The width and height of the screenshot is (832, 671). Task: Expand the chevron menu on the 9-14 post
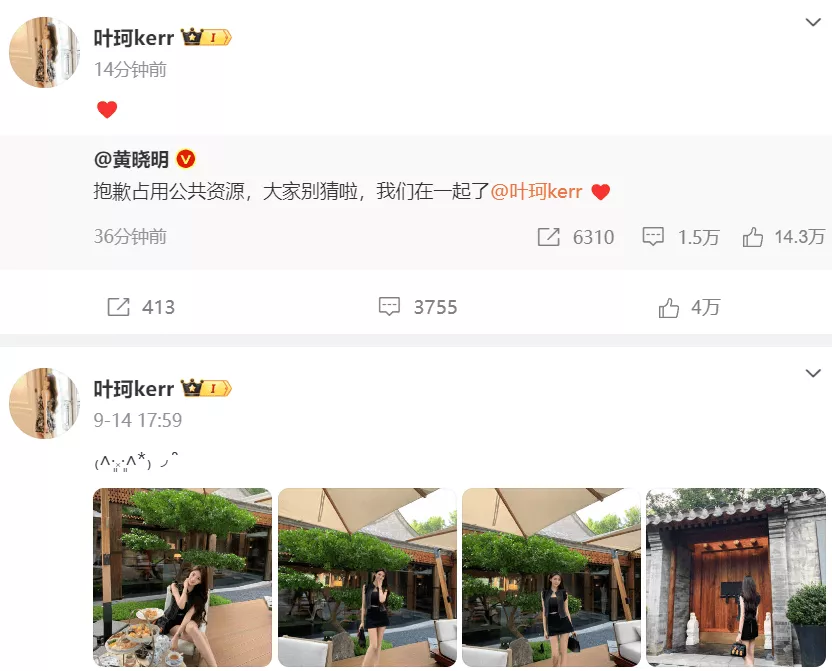[x=813, y=373]
